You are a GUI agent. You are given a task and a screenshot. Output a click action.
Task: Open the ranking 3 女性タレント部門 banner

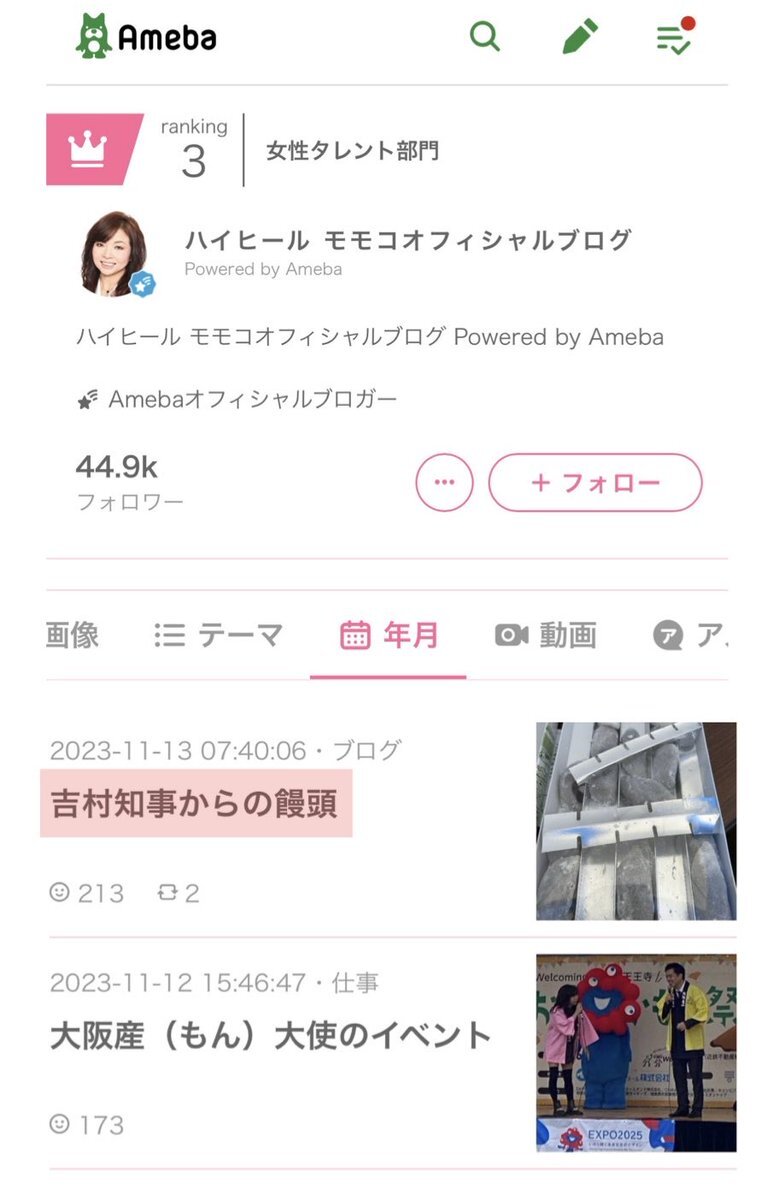(x=245, y=150)
